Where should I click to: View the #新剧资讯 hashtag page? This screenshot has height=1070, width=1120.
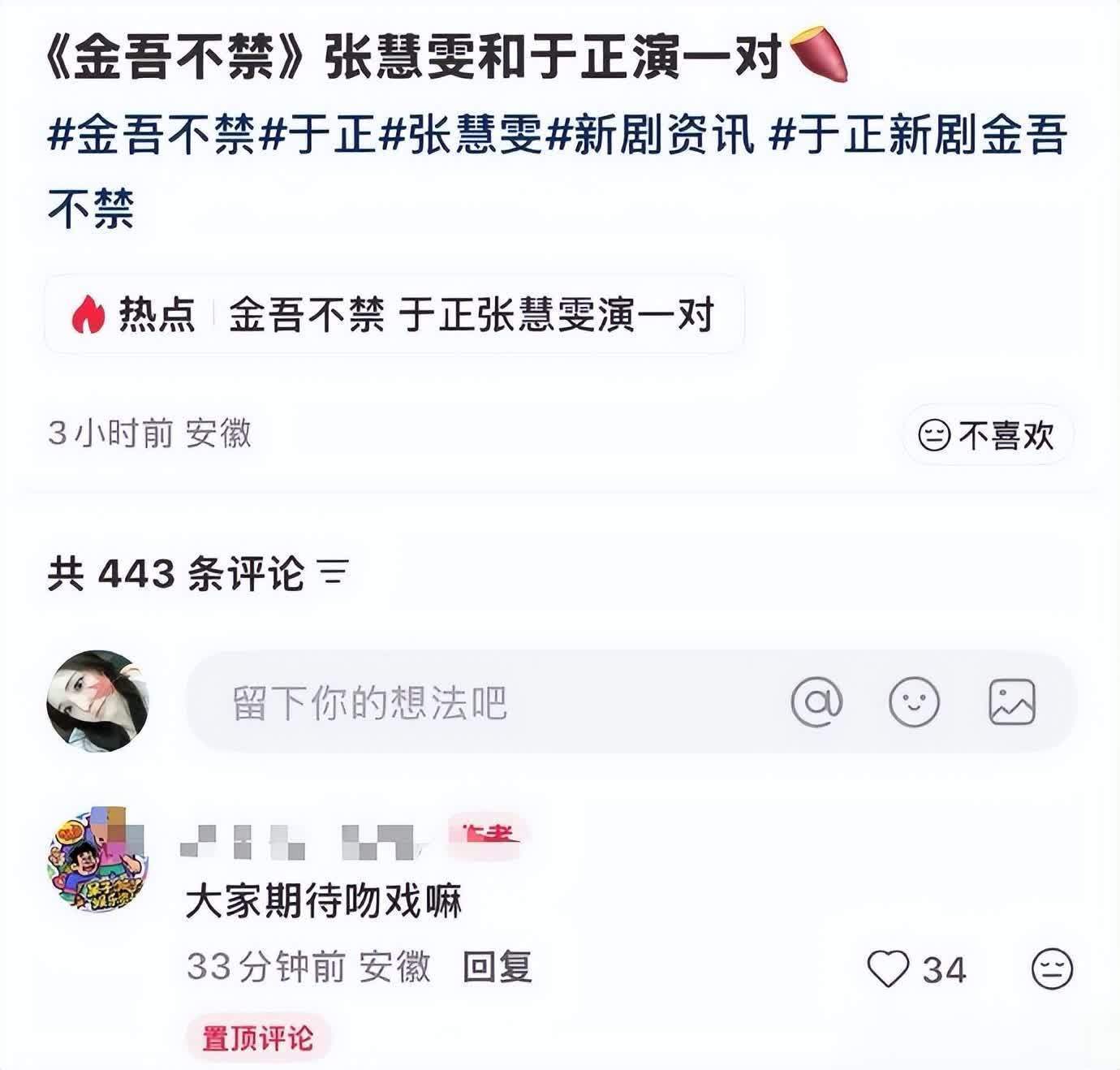click(x=651, y=136)
